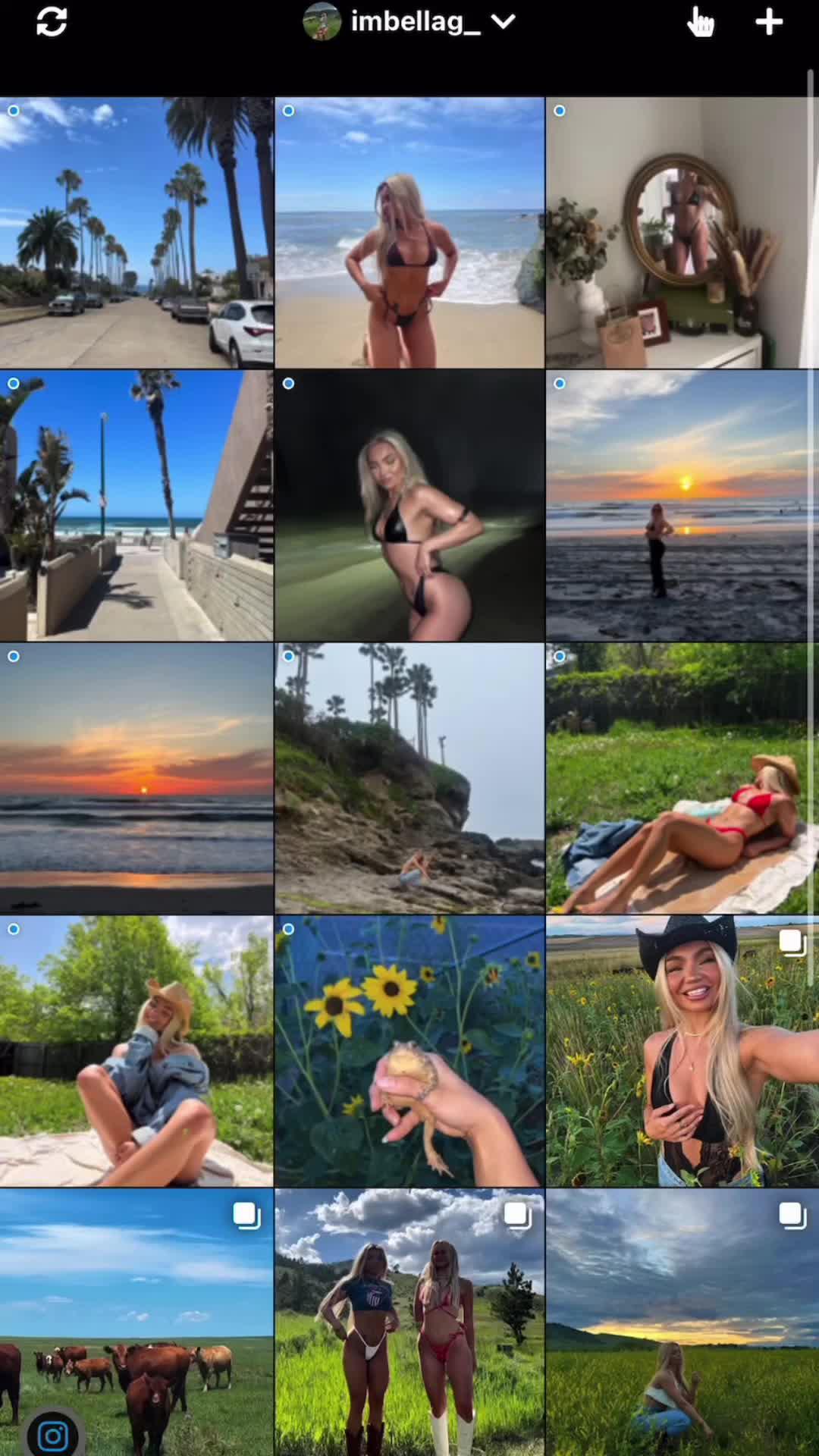Open the beach bikini pose thumbnail
Screen dimensions: 819x1456
(409, 232)
